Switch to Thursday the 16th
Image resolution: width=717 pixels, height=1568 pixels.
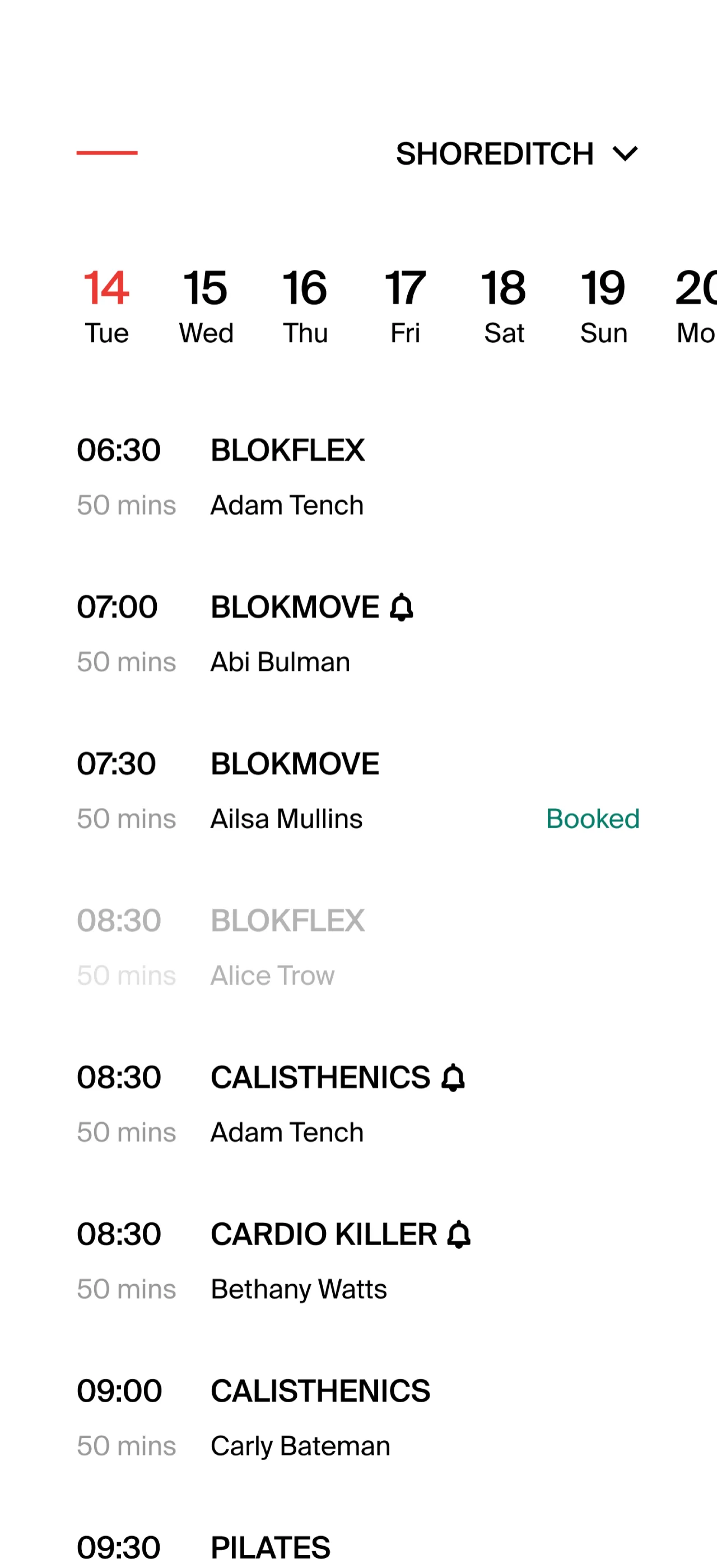point(305,306)
